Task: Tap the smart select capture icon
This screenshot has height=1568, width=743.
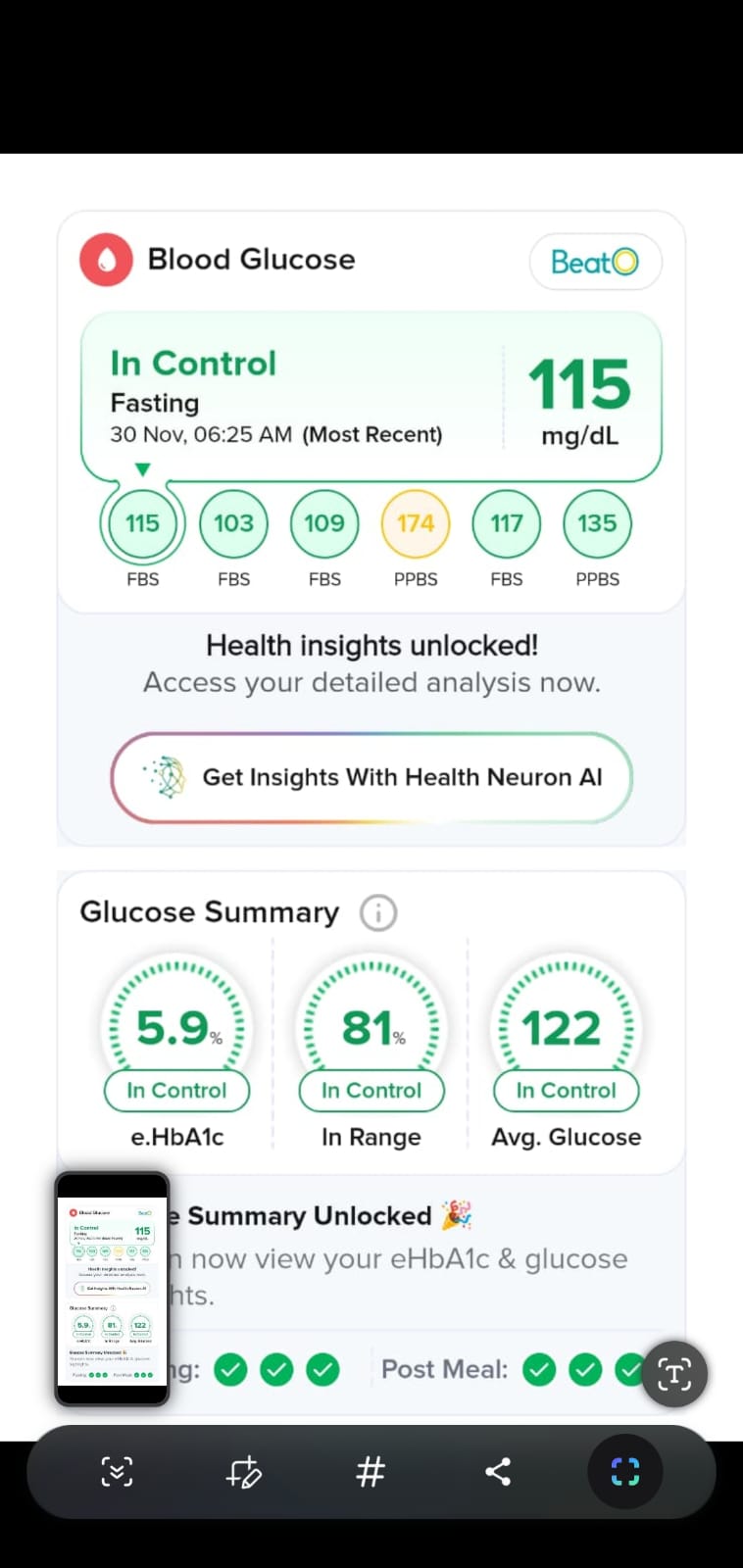Action: (624, 1471)
